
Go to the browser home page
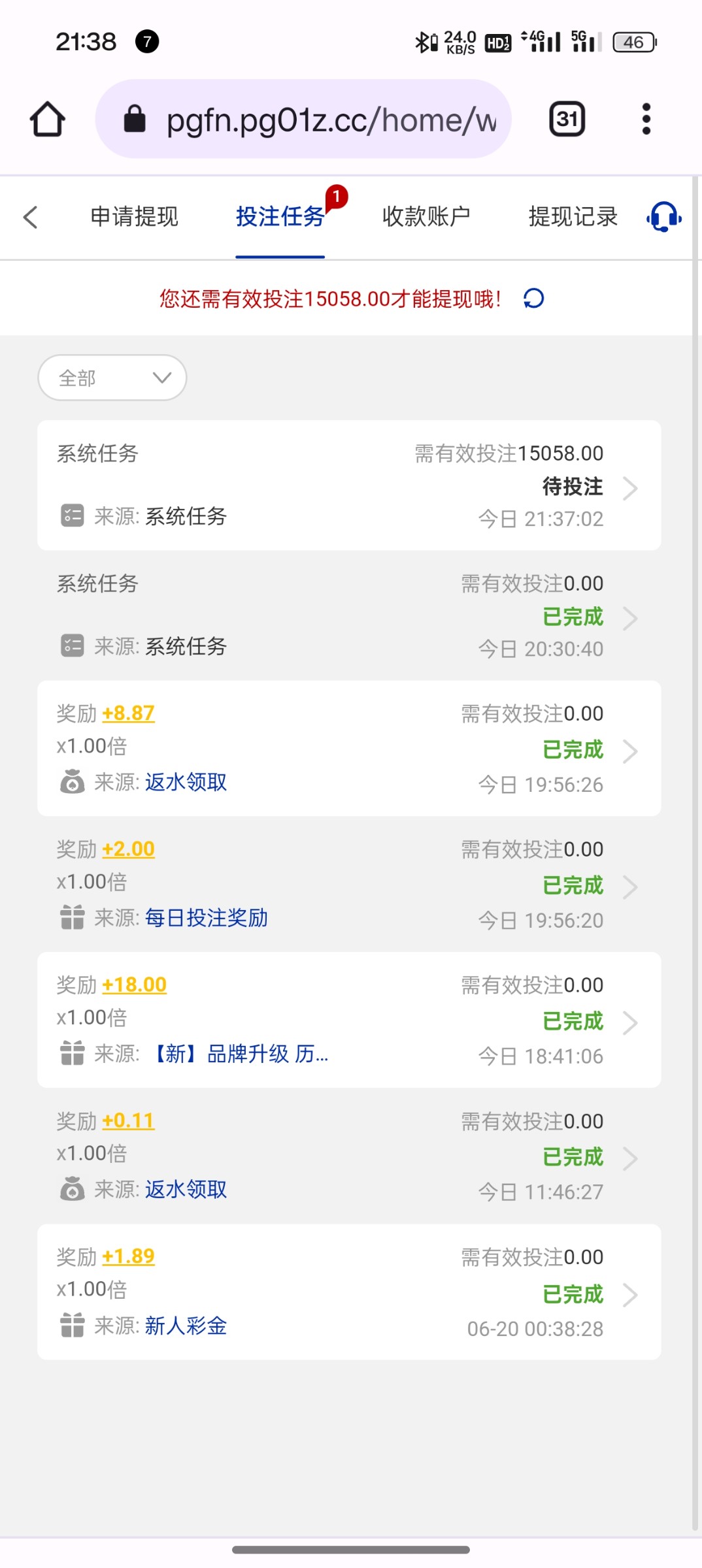48,120
